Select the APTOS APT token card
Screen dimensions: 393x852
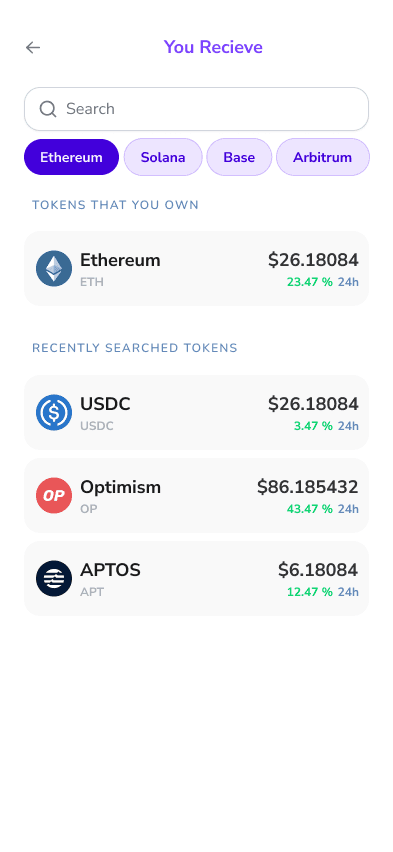point(196,579)
